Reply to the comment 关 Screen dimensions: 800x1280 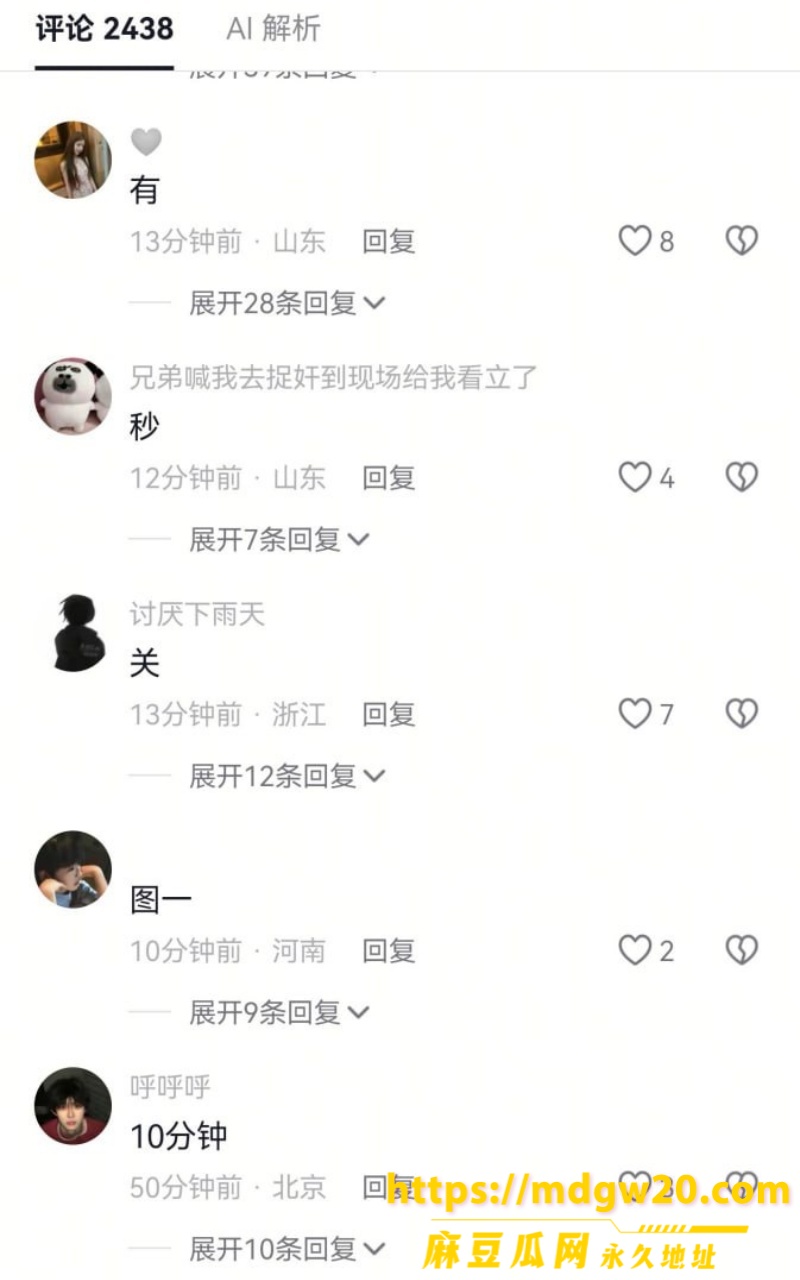tap(389, 714)
